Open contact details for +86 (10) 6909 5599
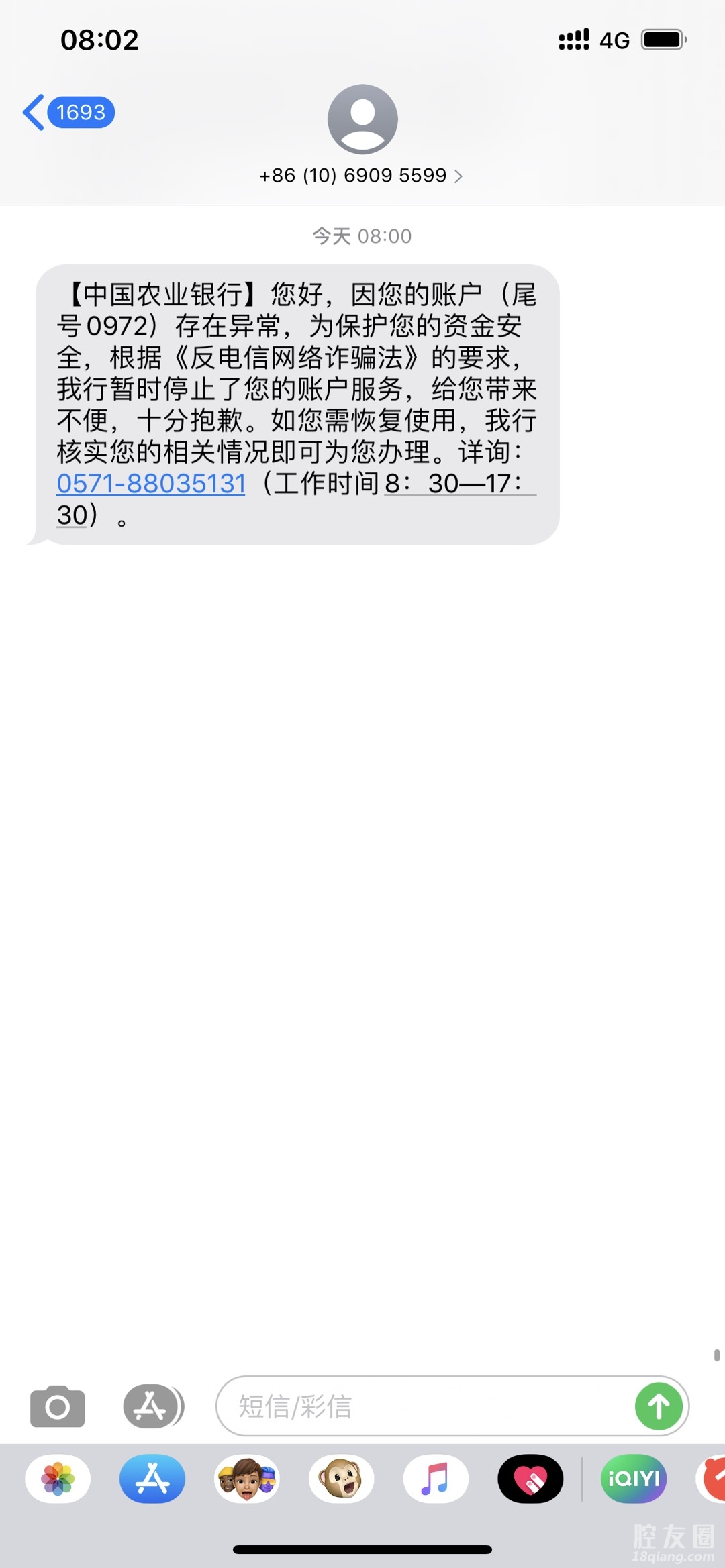 point(362,176)
